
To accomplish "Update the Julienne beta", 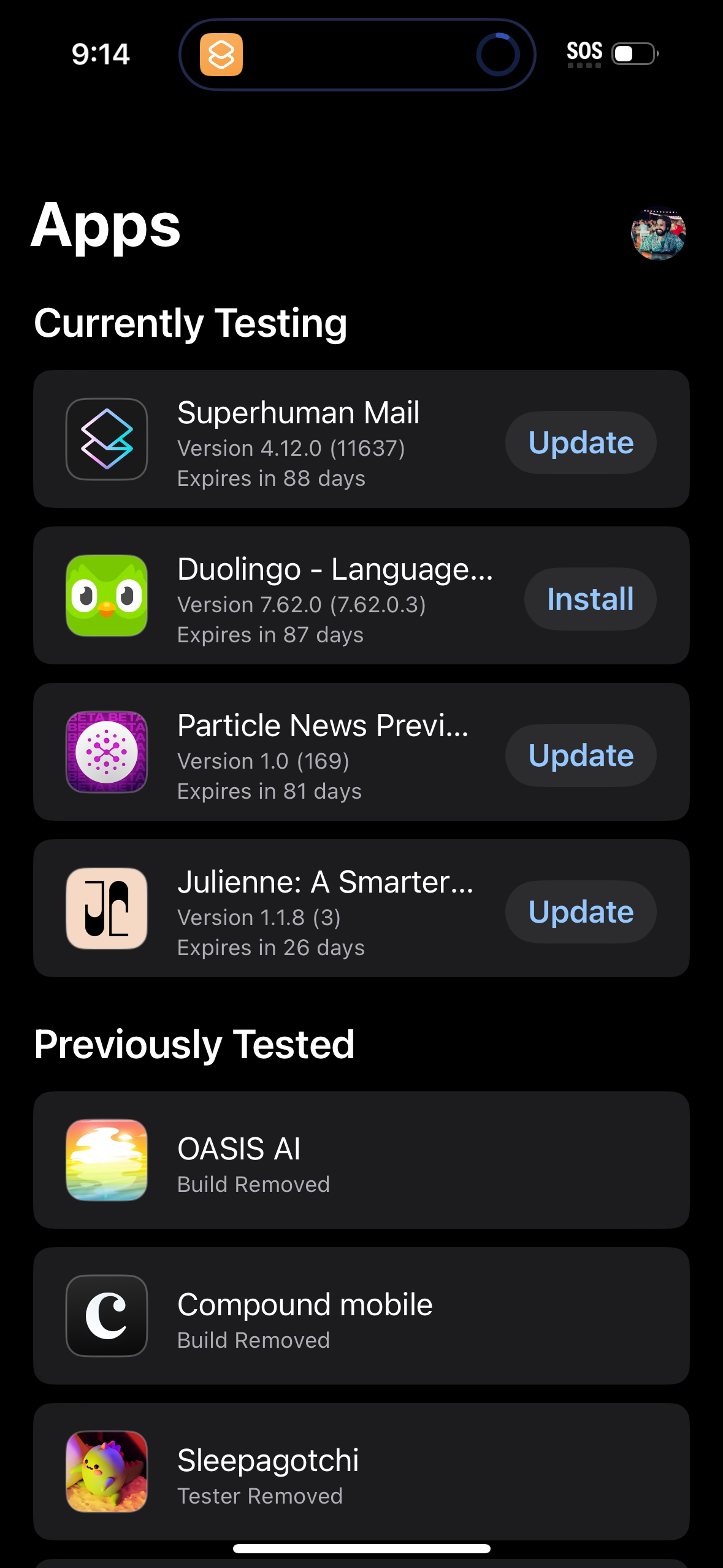I will click(x=580, y=912).
